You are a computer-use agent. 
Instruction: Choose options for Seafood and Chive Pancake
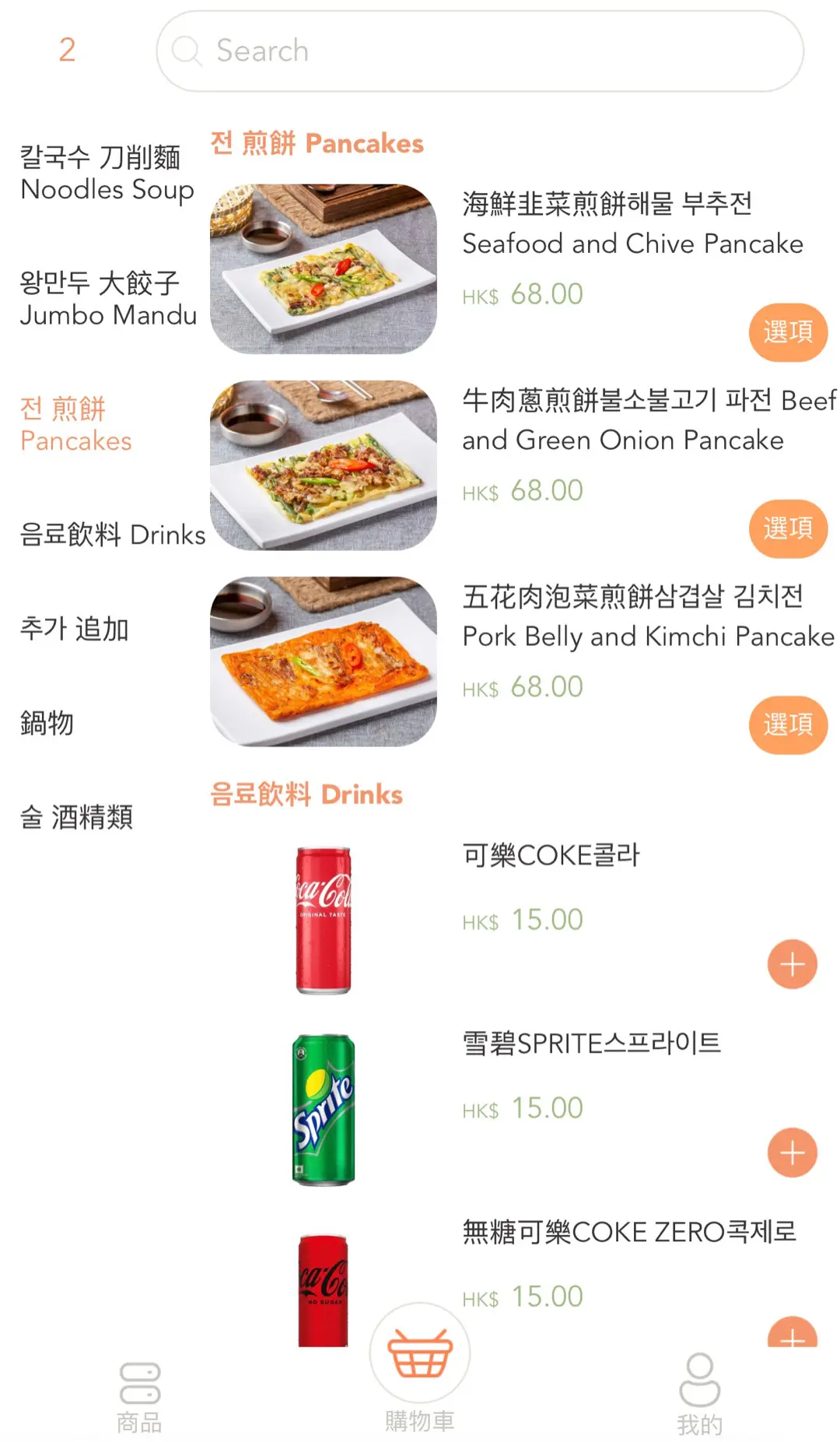coord(787,332)
